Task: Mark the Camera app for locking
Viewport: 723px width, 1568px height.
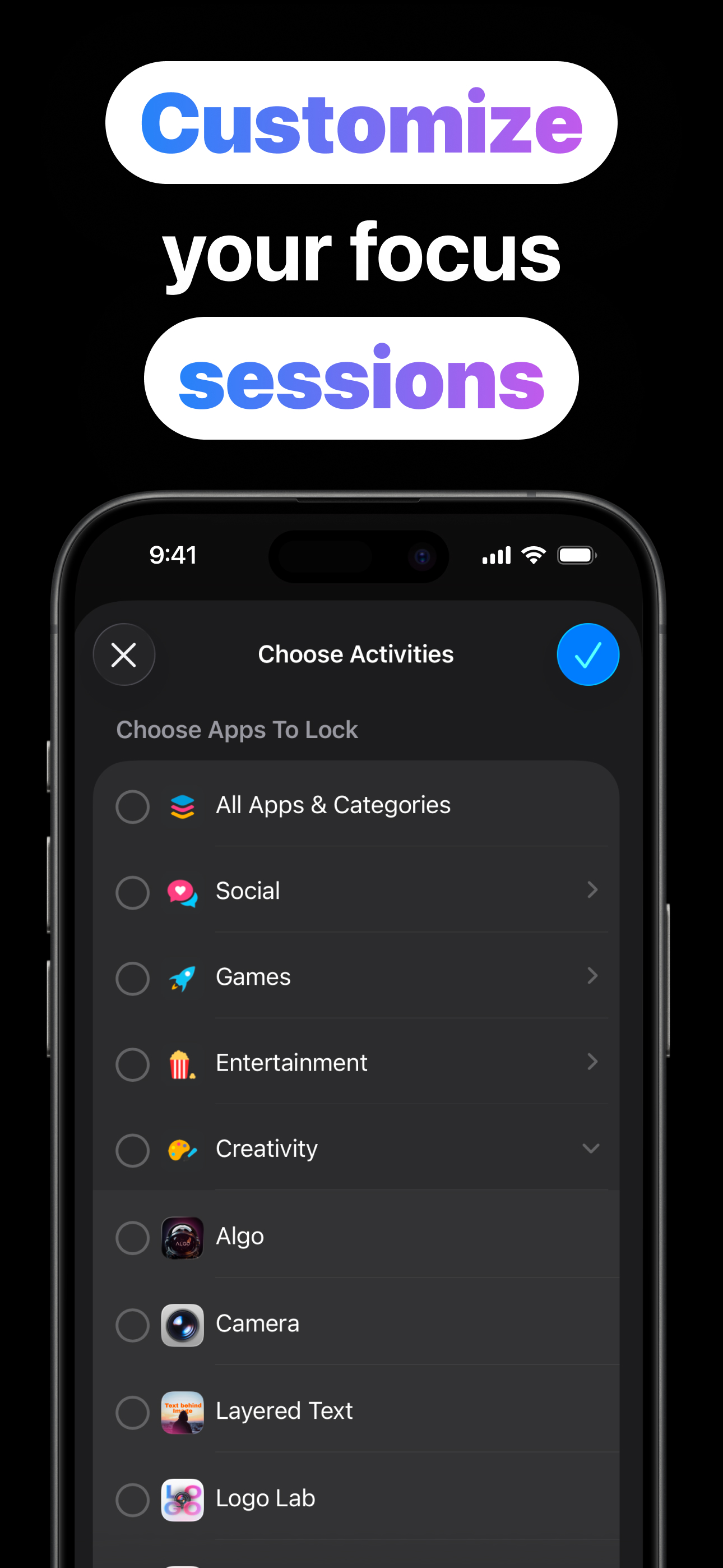Action: click(x=132, y=1325)
